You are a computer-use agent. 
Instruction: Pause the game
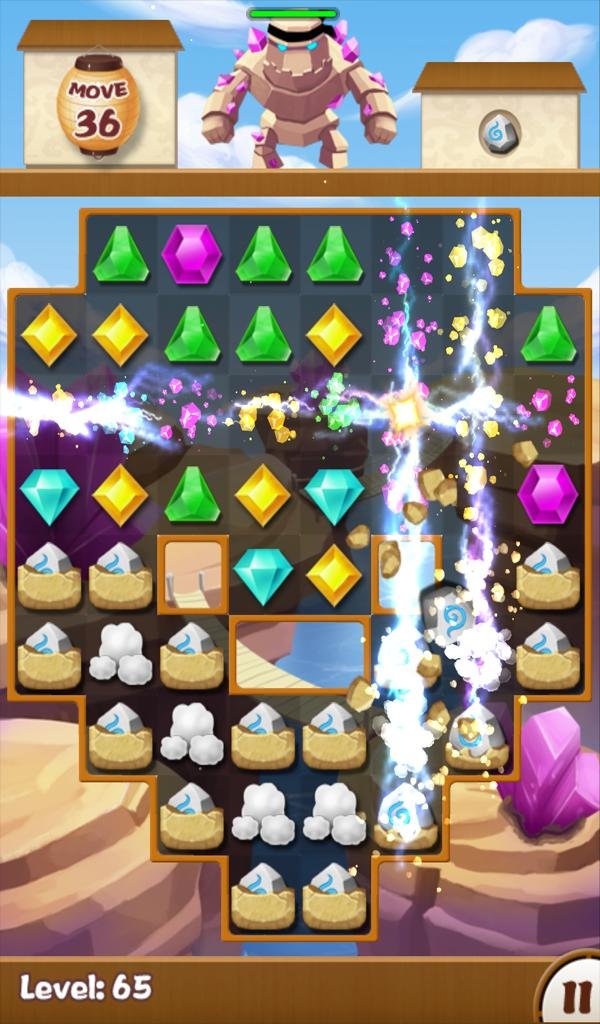[575, 995]
